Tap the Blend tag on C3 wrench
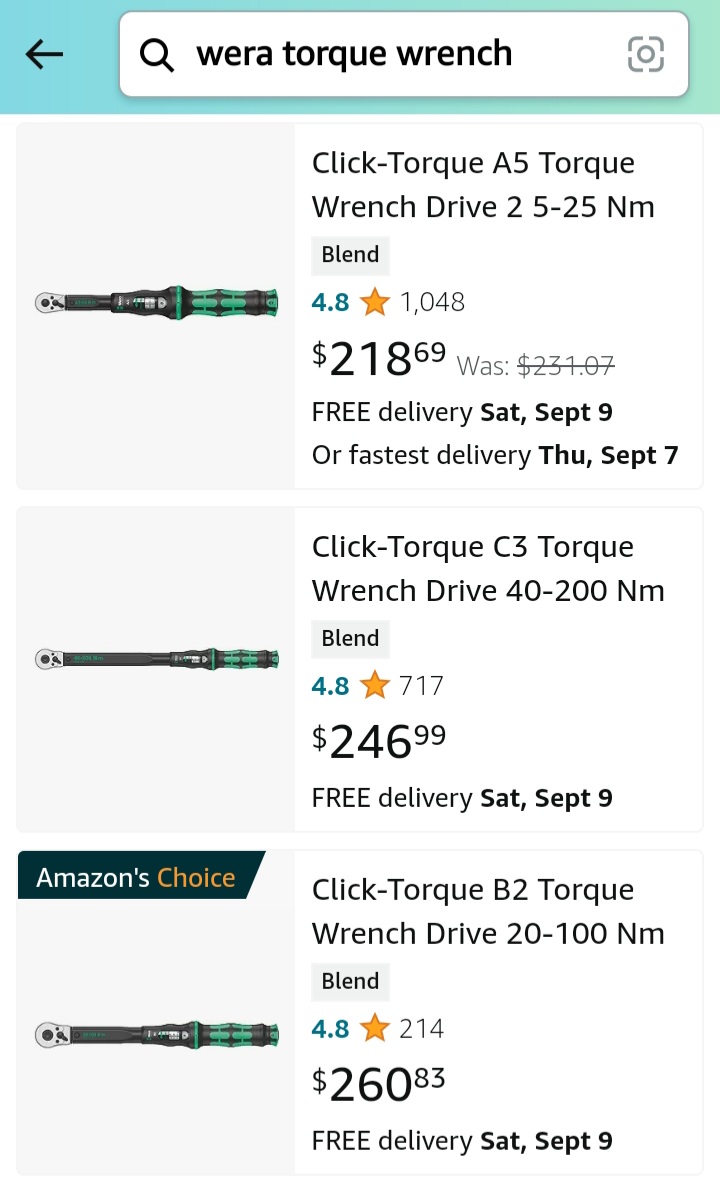This screenshot has height=1187, width=720. click(x=350, y=639)
